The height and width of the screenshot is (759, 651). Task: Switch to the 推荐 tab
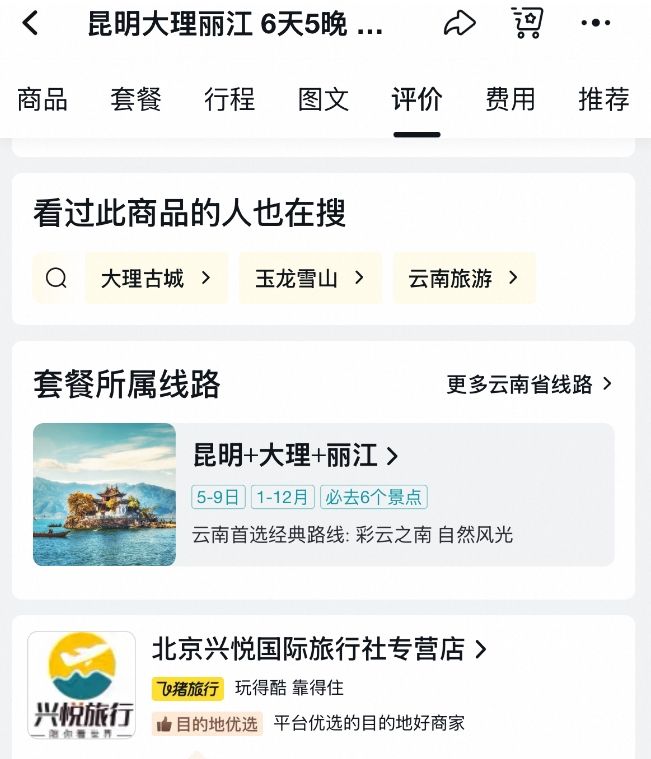click(604, 99)
